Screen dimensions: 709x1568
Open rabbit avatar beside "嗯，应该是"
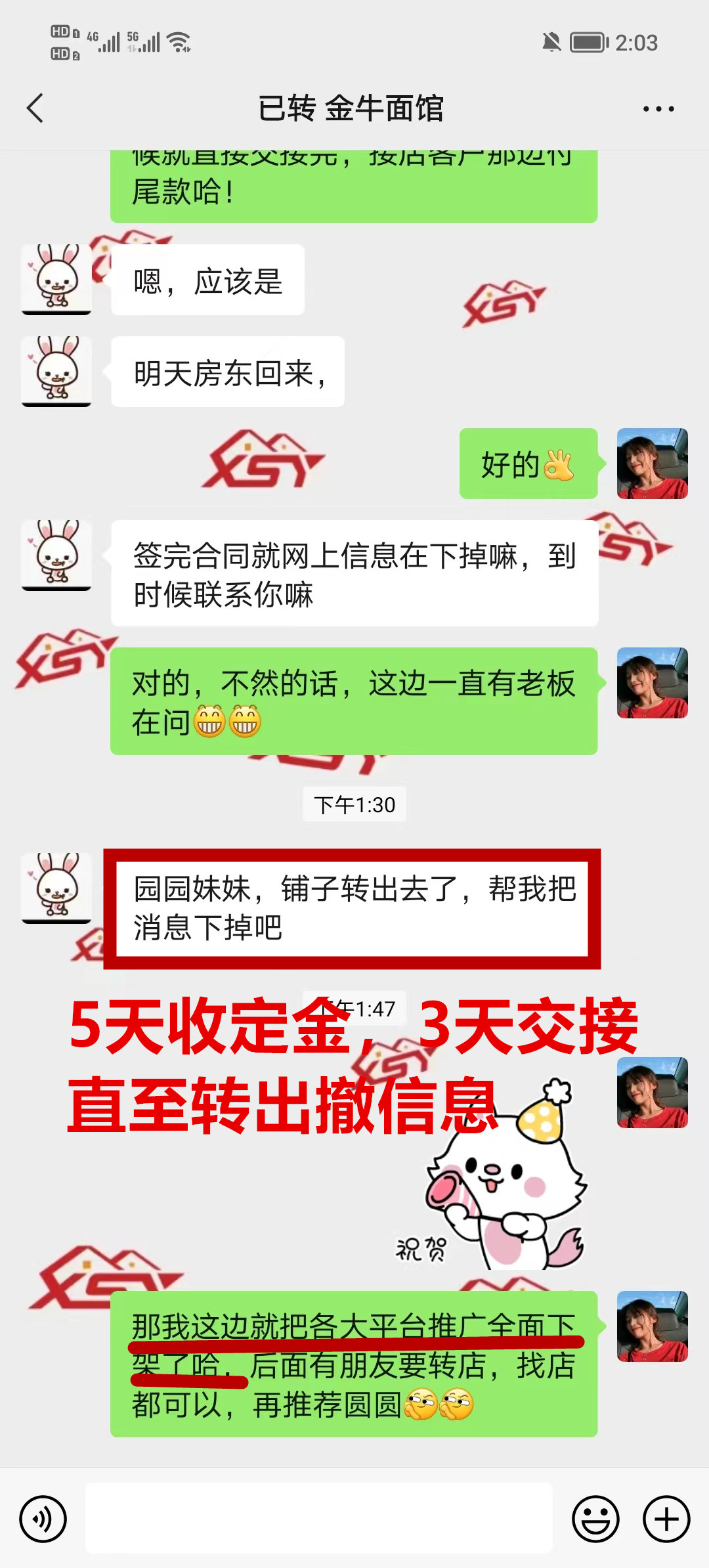pos(56,279)
